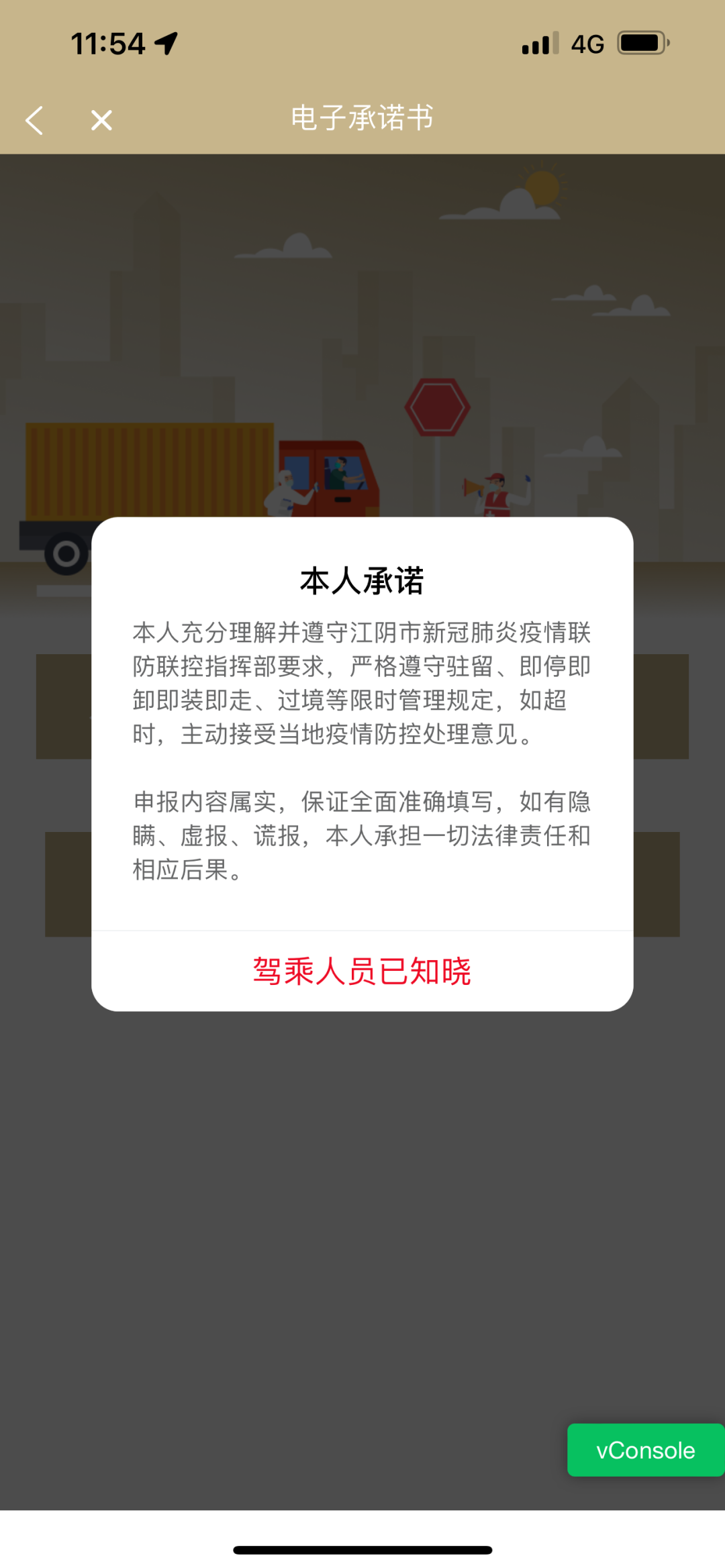Confirm with 驾乘人员已知晓 button
725x1568 pixels.
click(362, 971)
